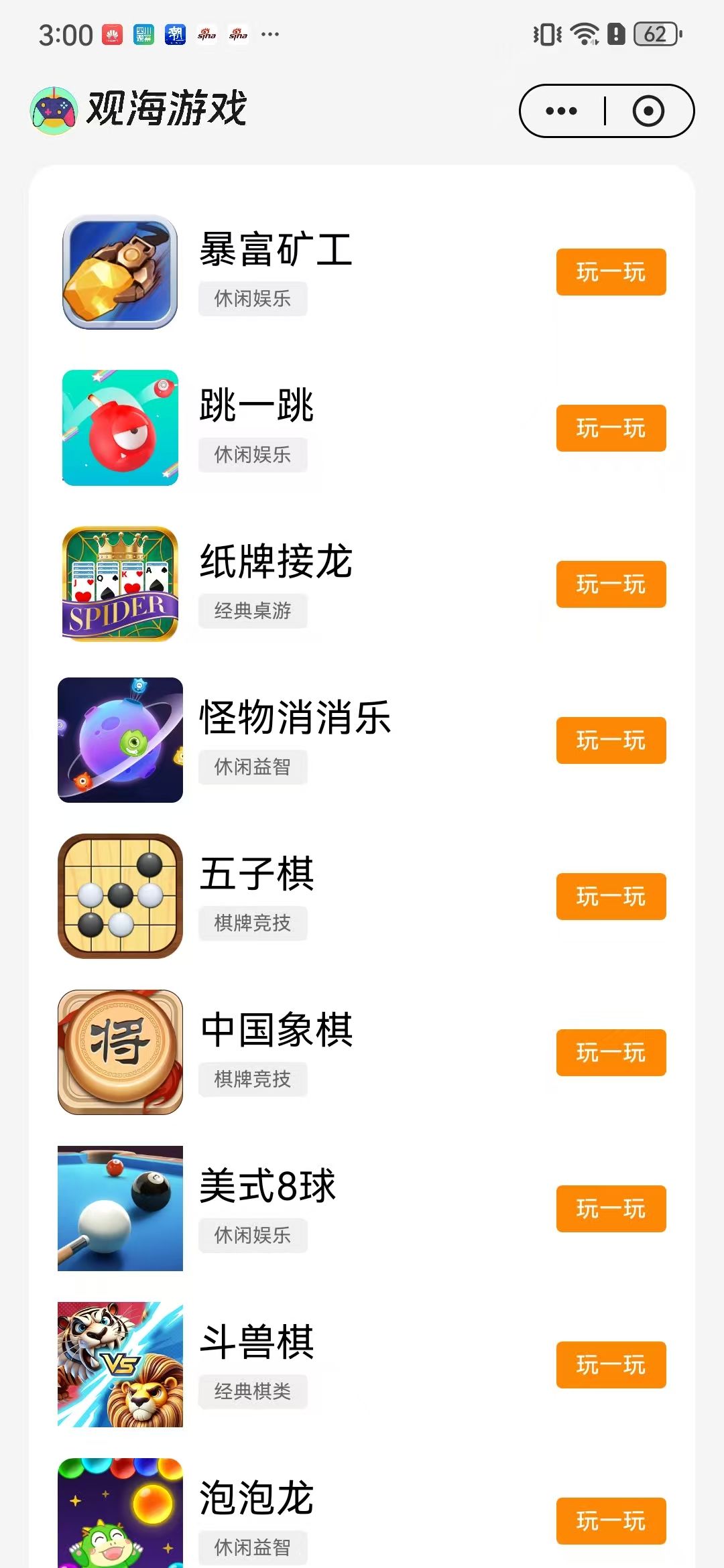
Task: Open the 泡泡龙 bubble dragon icon
Action: click(x=120, y=1514)
